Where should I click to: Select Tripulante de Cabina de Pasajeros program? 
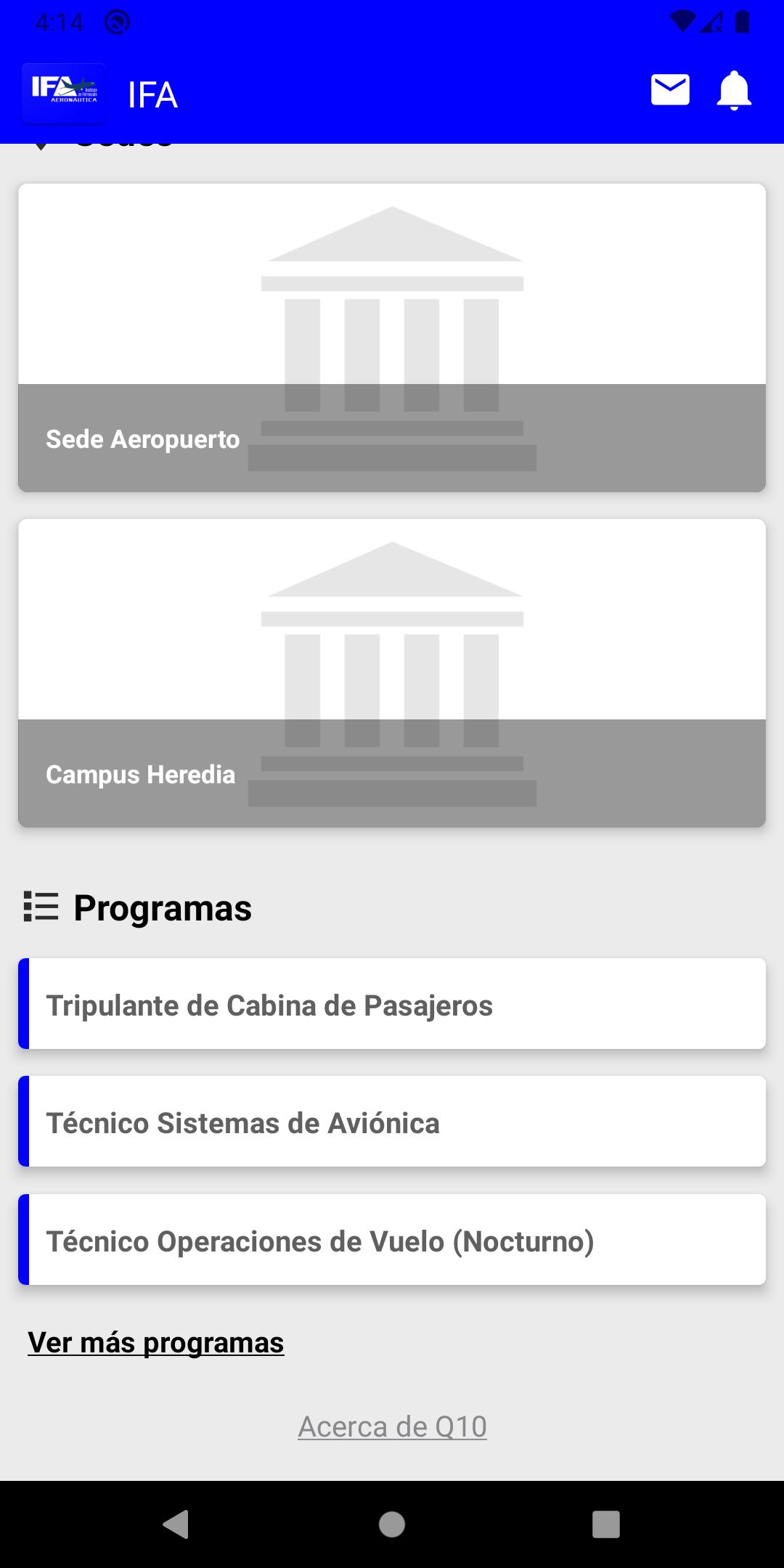(x=392, y=1004)
